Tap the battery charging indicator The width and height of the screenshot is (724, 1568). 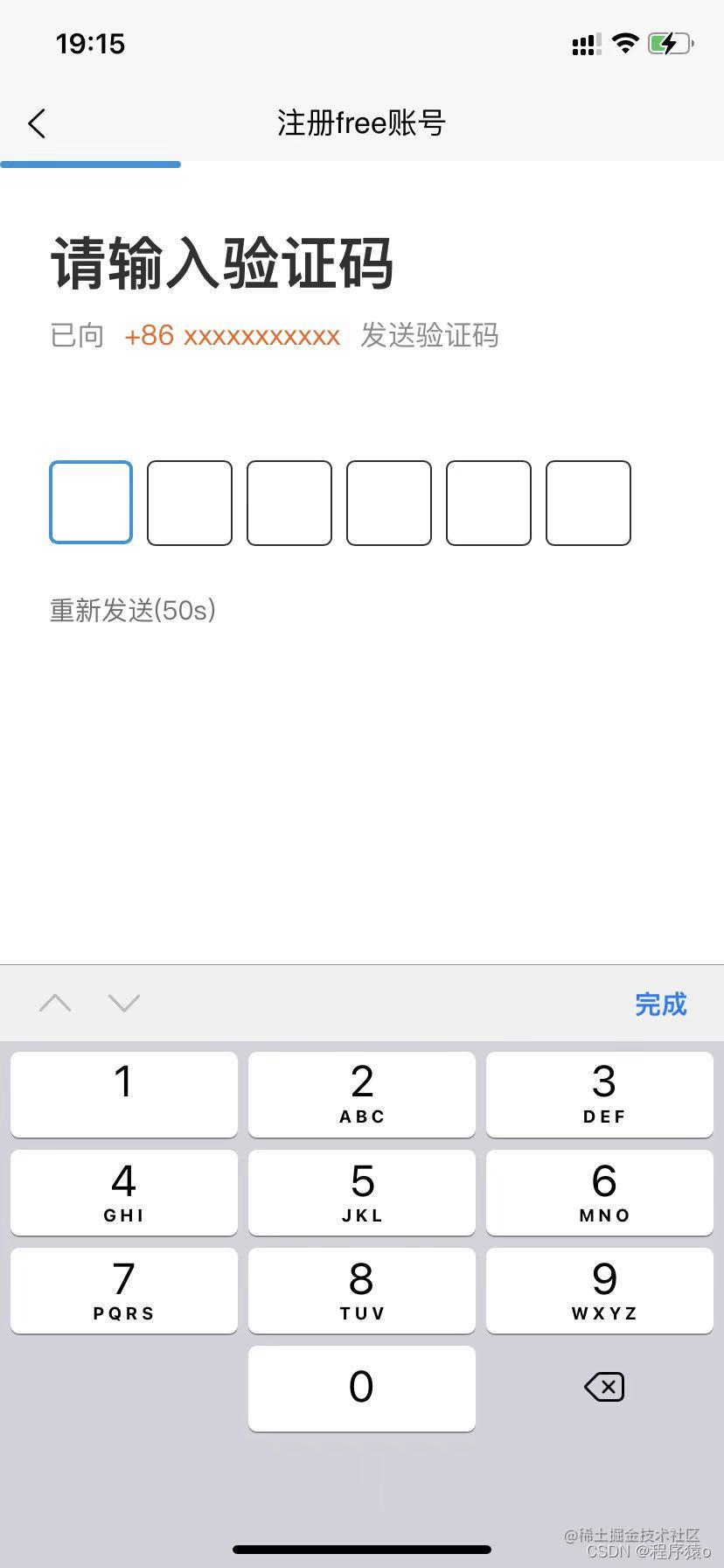[672, 43]
